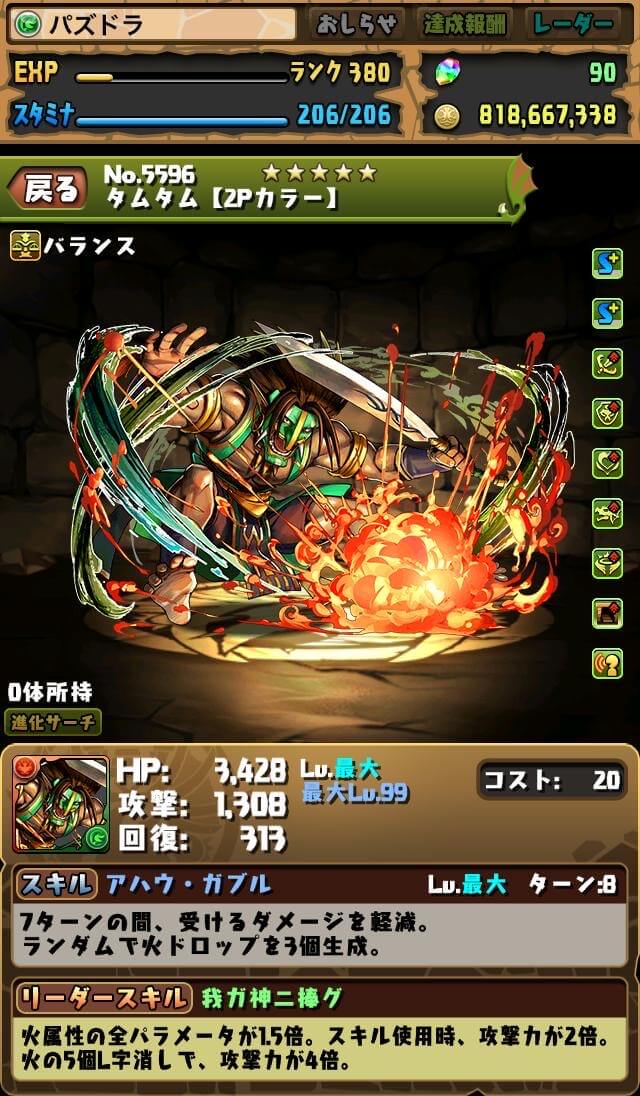Tap the topmost awakening skill icon
Viewport: 640px width, 1096px height.
(607, 264)
